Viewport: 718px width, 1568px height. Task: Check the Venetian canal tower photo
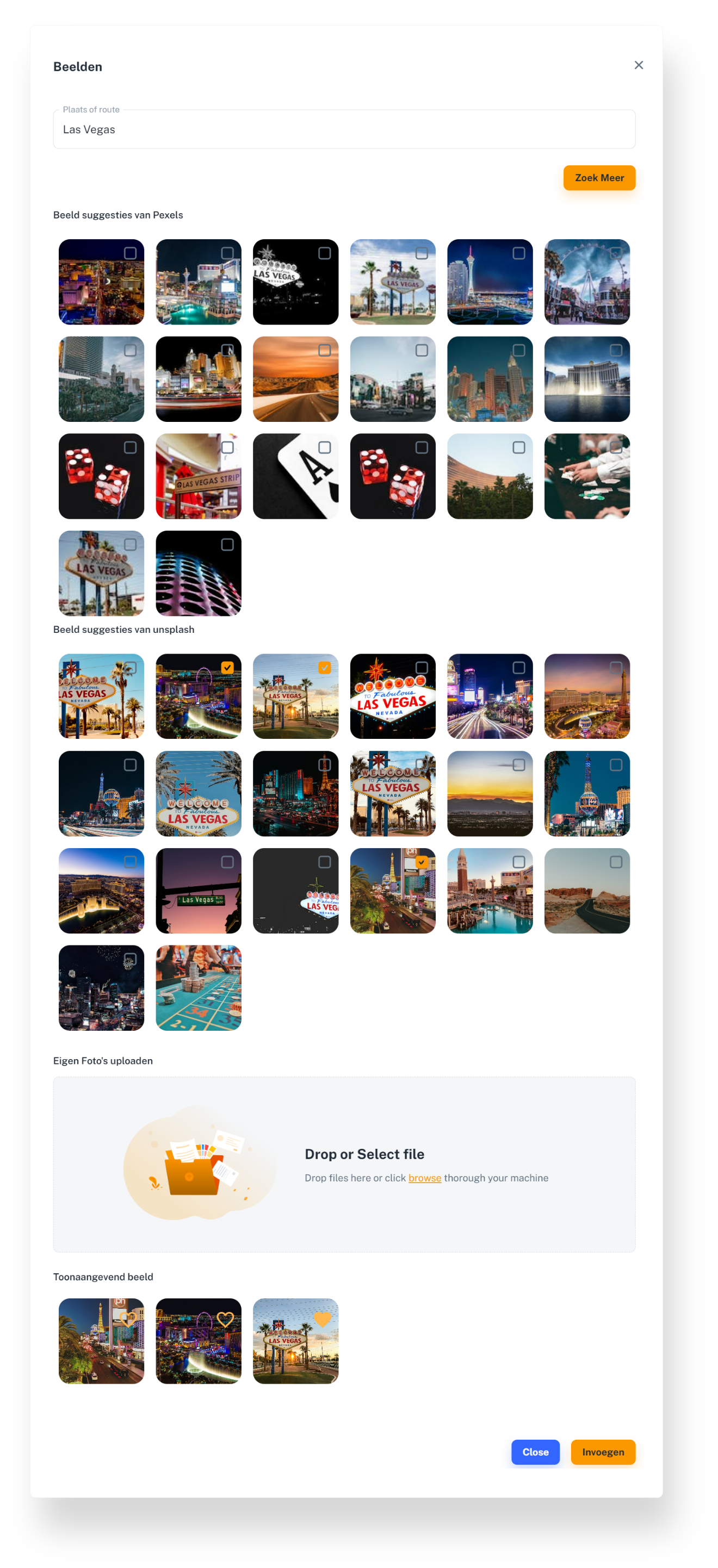518,862
